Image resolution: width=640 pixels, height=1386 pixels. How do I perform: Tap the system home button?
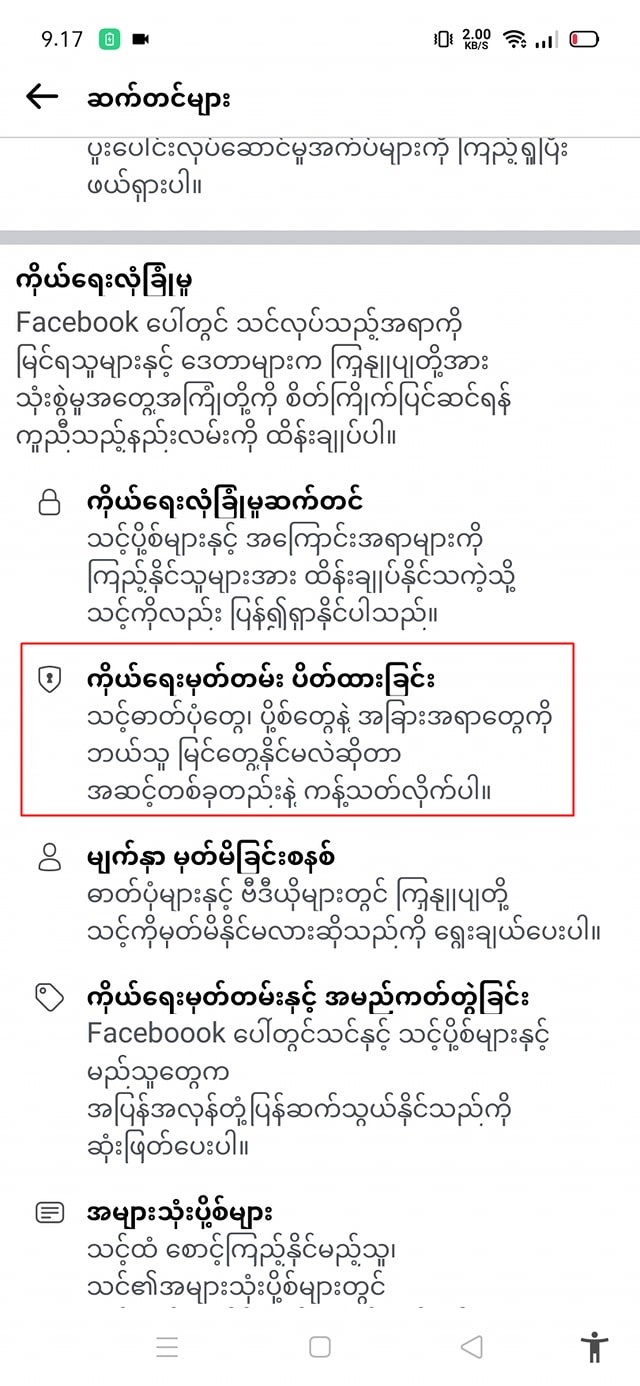coord(320,1347)
